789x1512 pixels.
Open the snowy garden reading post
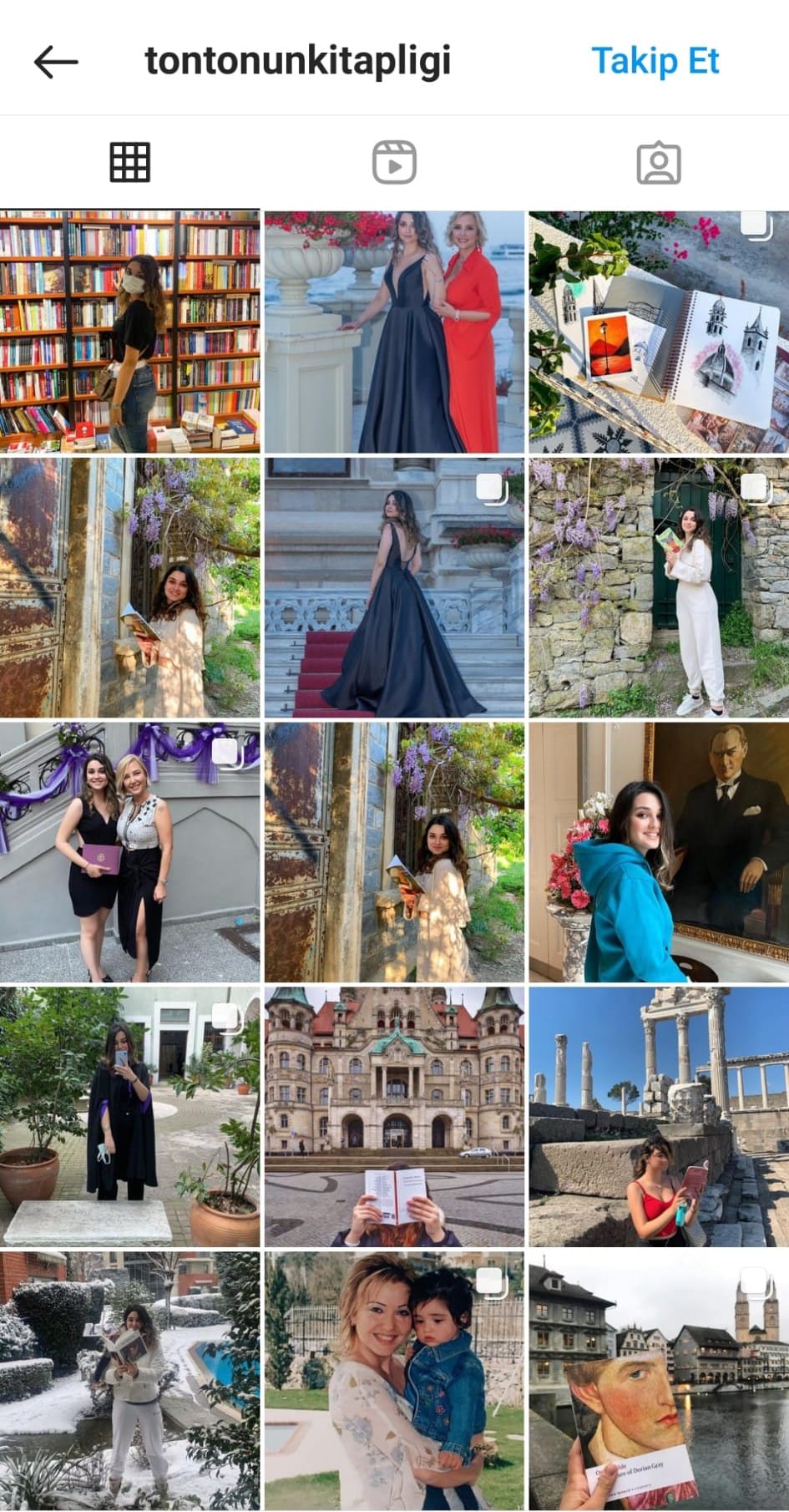(x=129, y=1380)
